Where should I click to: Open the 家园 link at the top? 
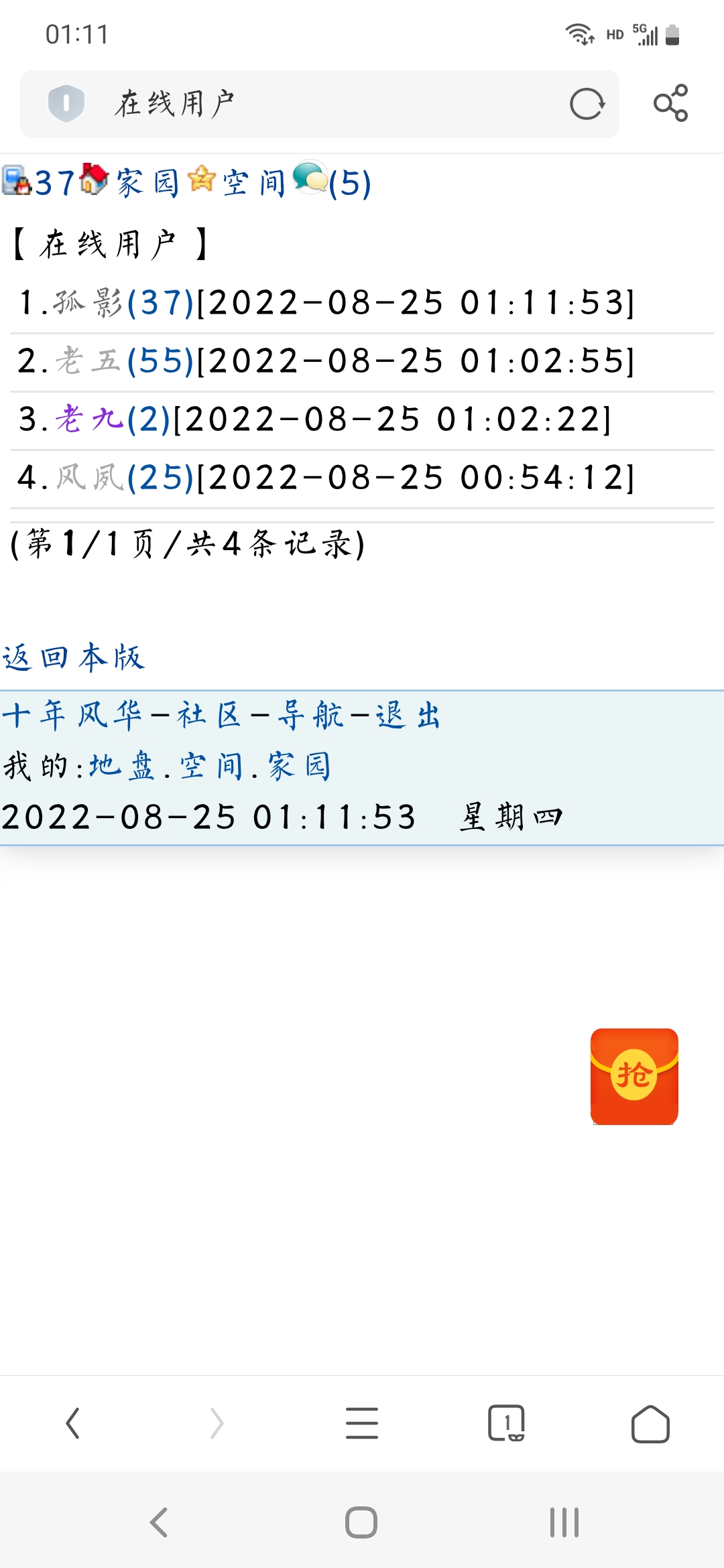pos(146,182)
